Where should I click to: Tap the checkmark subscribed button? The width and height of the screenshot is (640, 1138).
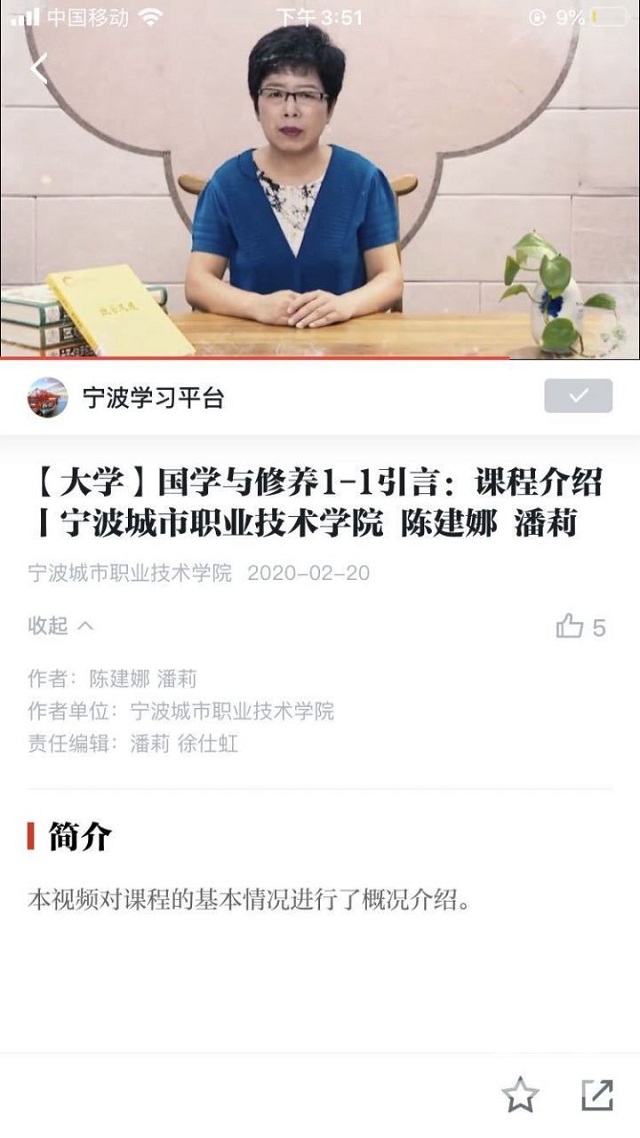[578, 396]
